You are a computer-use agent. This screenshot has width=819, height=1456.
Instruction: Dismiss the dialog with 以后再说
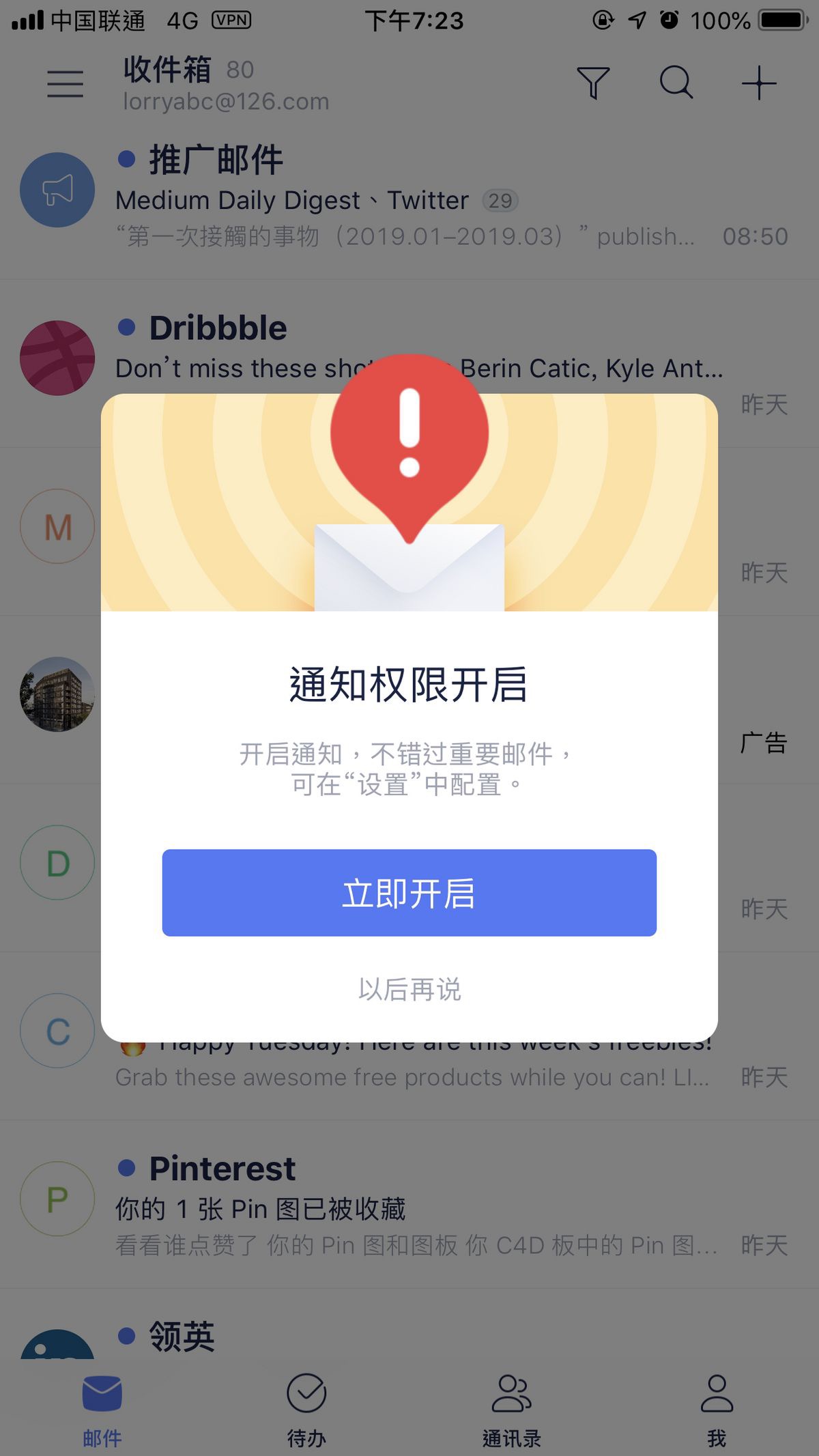(x=409, y=989)
